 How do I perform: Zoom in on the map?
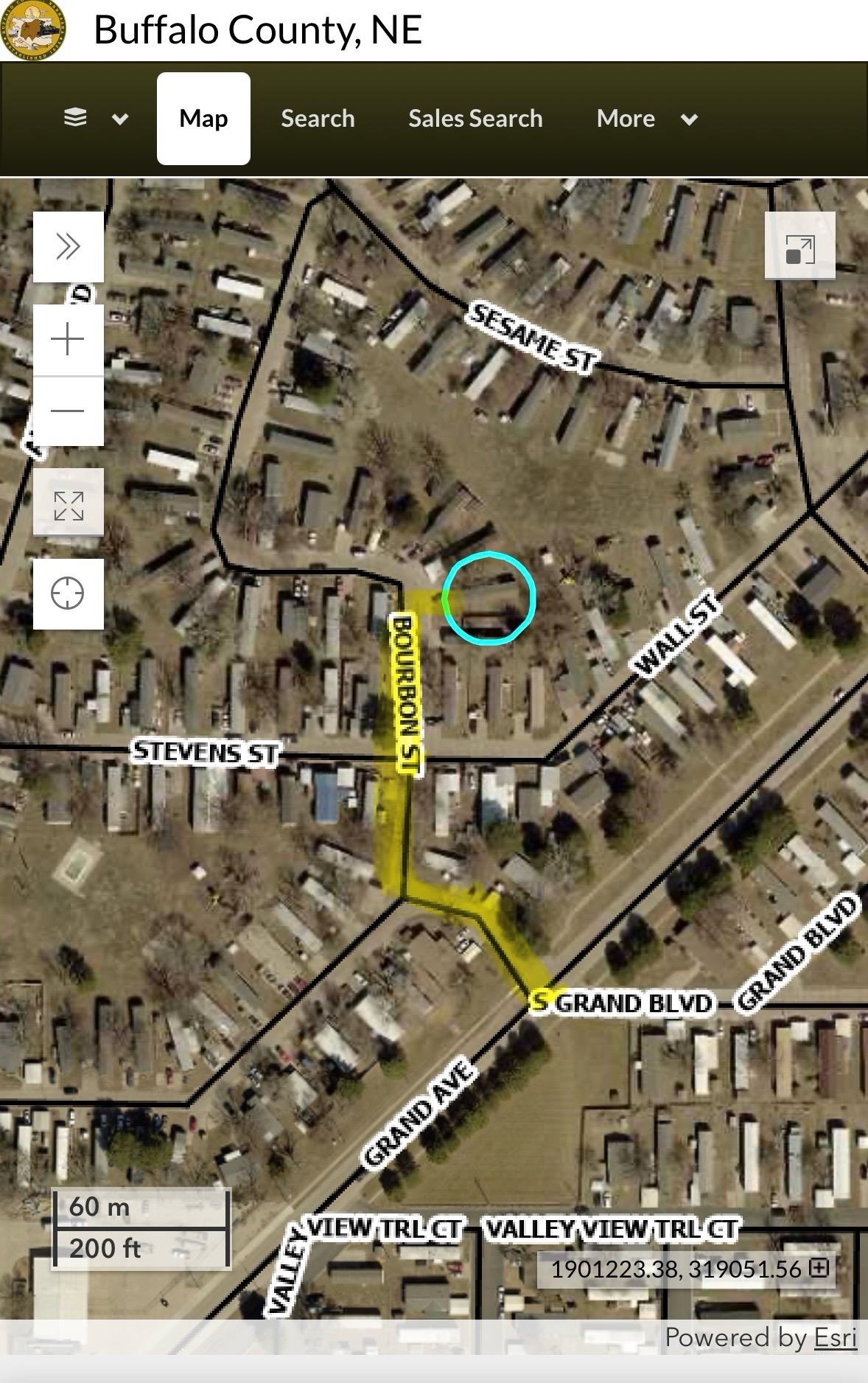68,339
